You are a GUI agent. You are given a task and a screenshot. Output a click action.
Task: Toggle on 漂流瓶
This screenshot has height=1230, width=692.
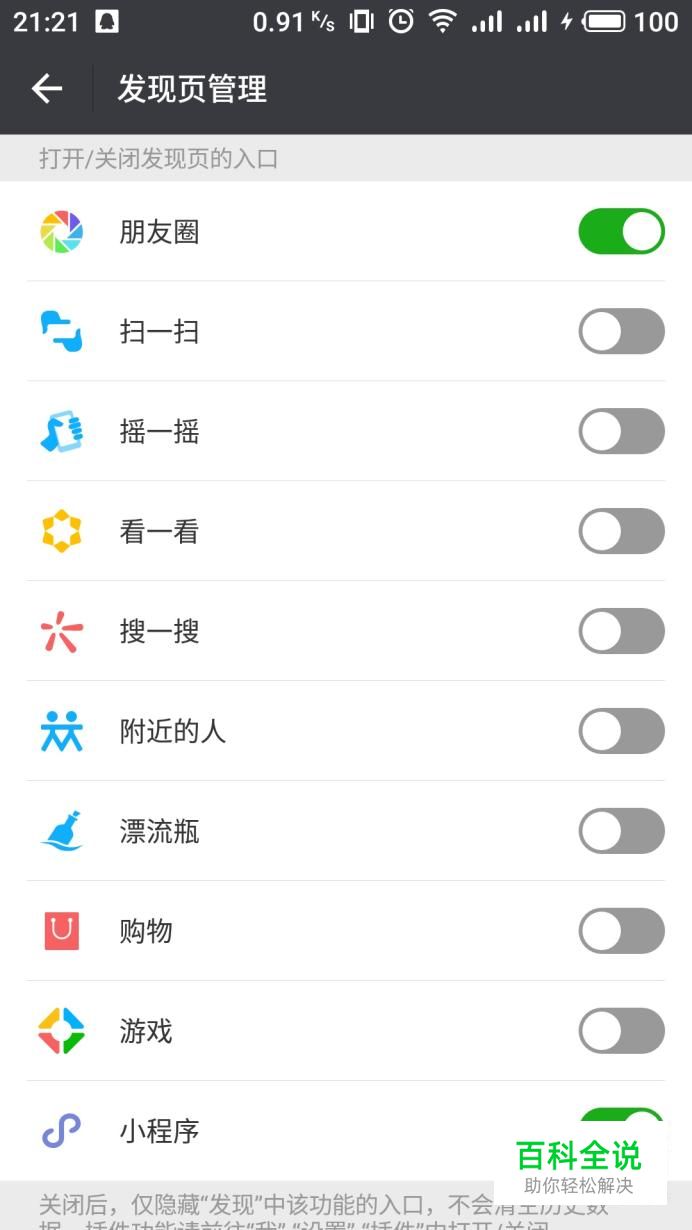[621, 831]
